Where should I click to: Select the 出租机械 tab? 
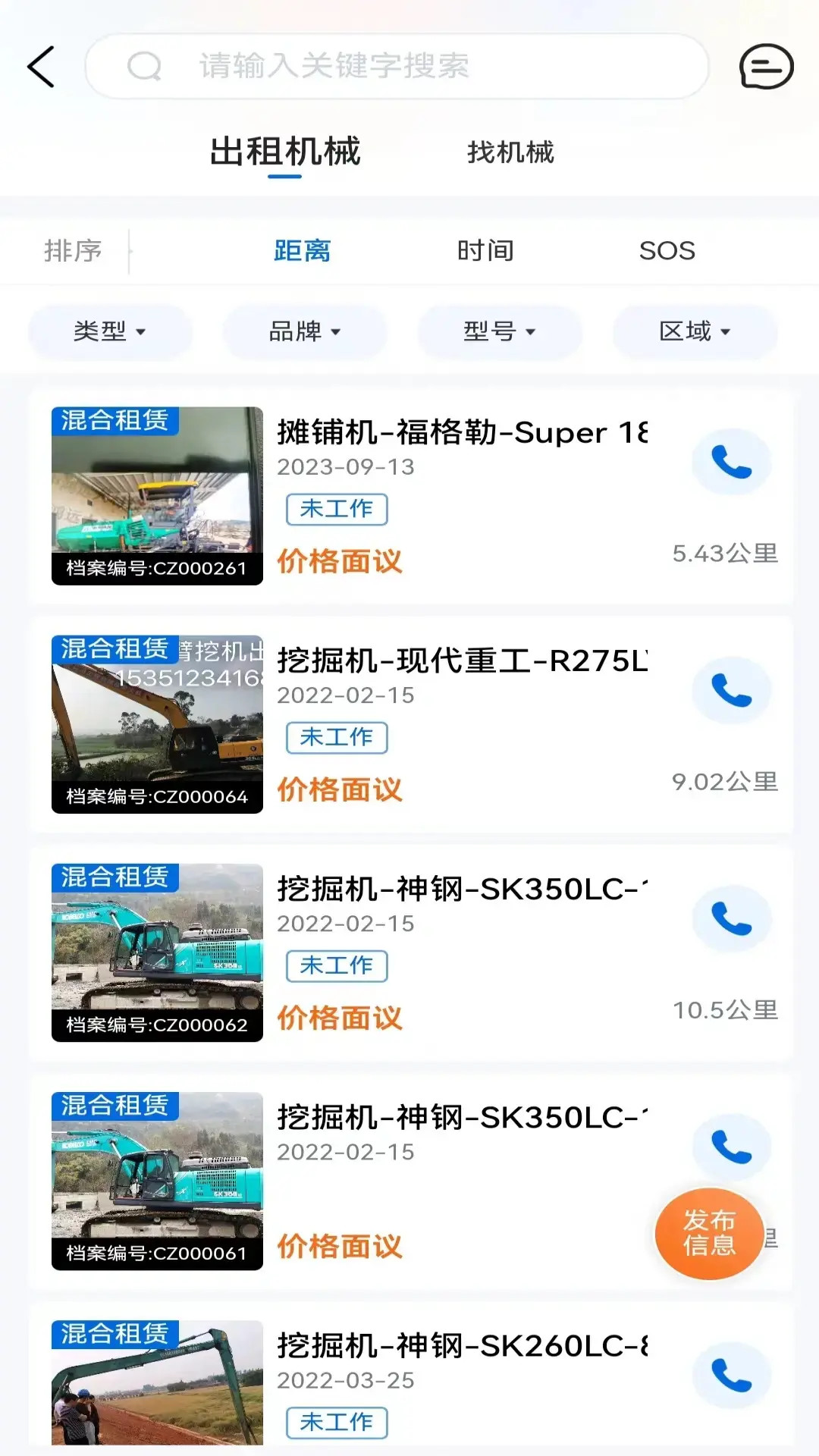click(285, 152)
